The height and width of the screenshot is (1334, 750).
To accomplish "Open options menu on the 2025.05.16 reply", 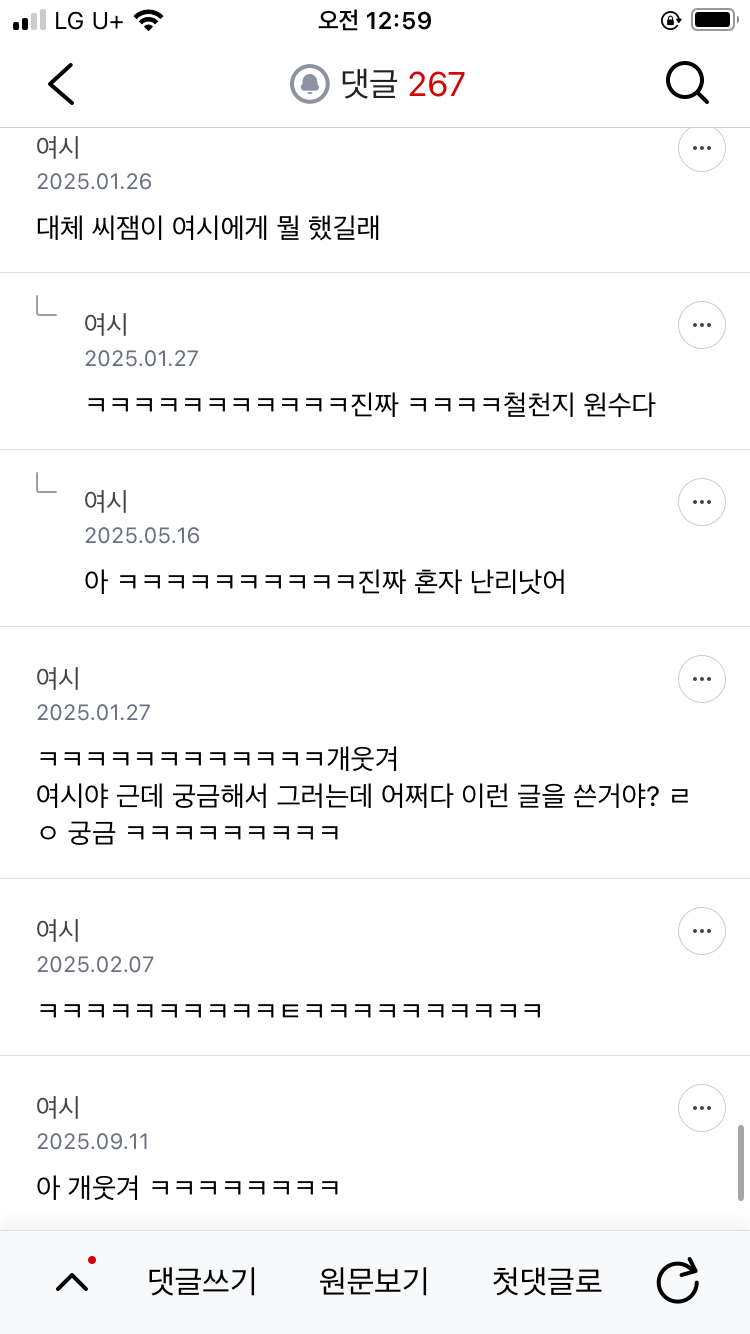I will point(702,502).
